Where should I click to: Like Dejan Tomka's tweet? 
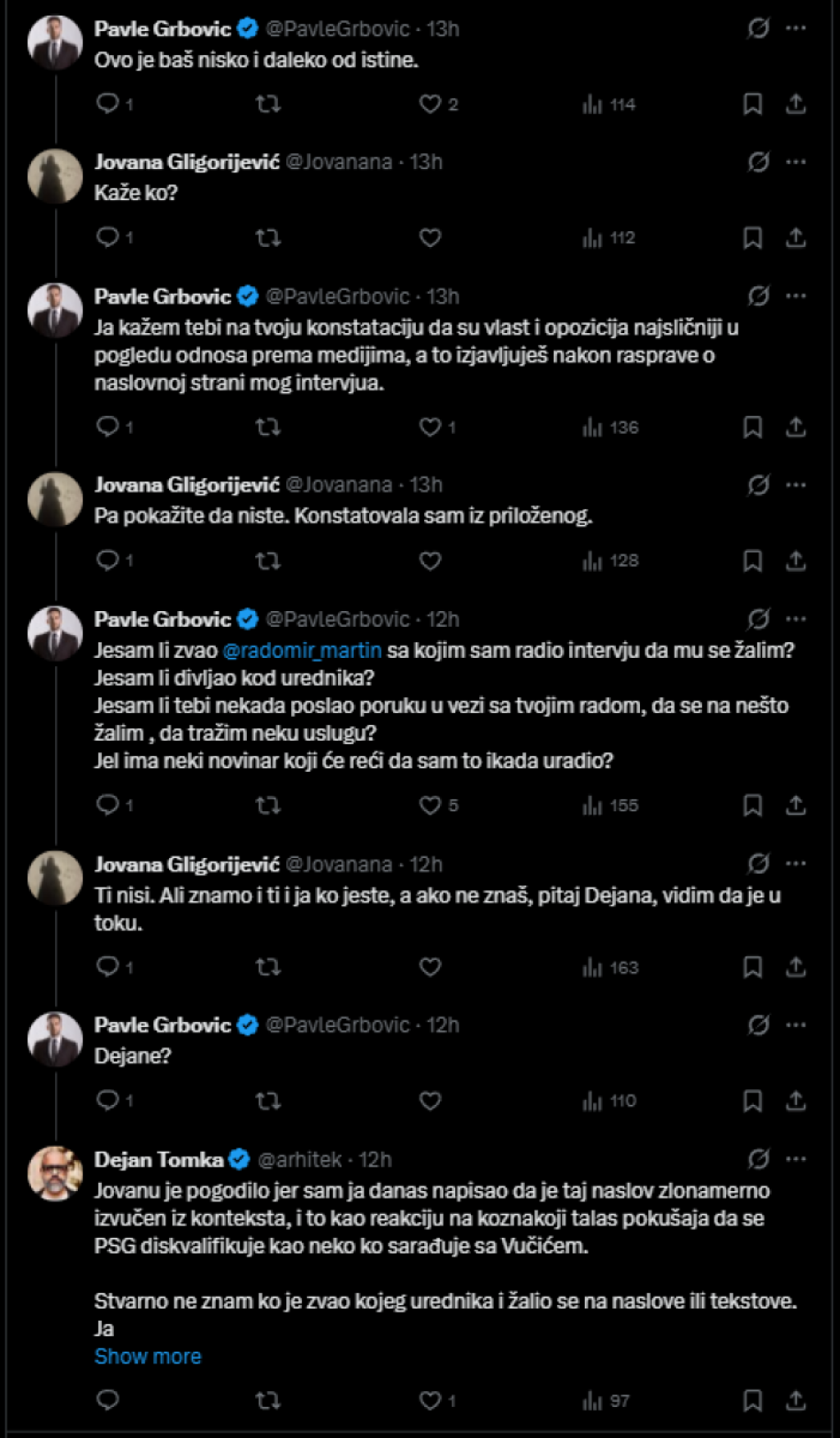[x=430, y=1400]
